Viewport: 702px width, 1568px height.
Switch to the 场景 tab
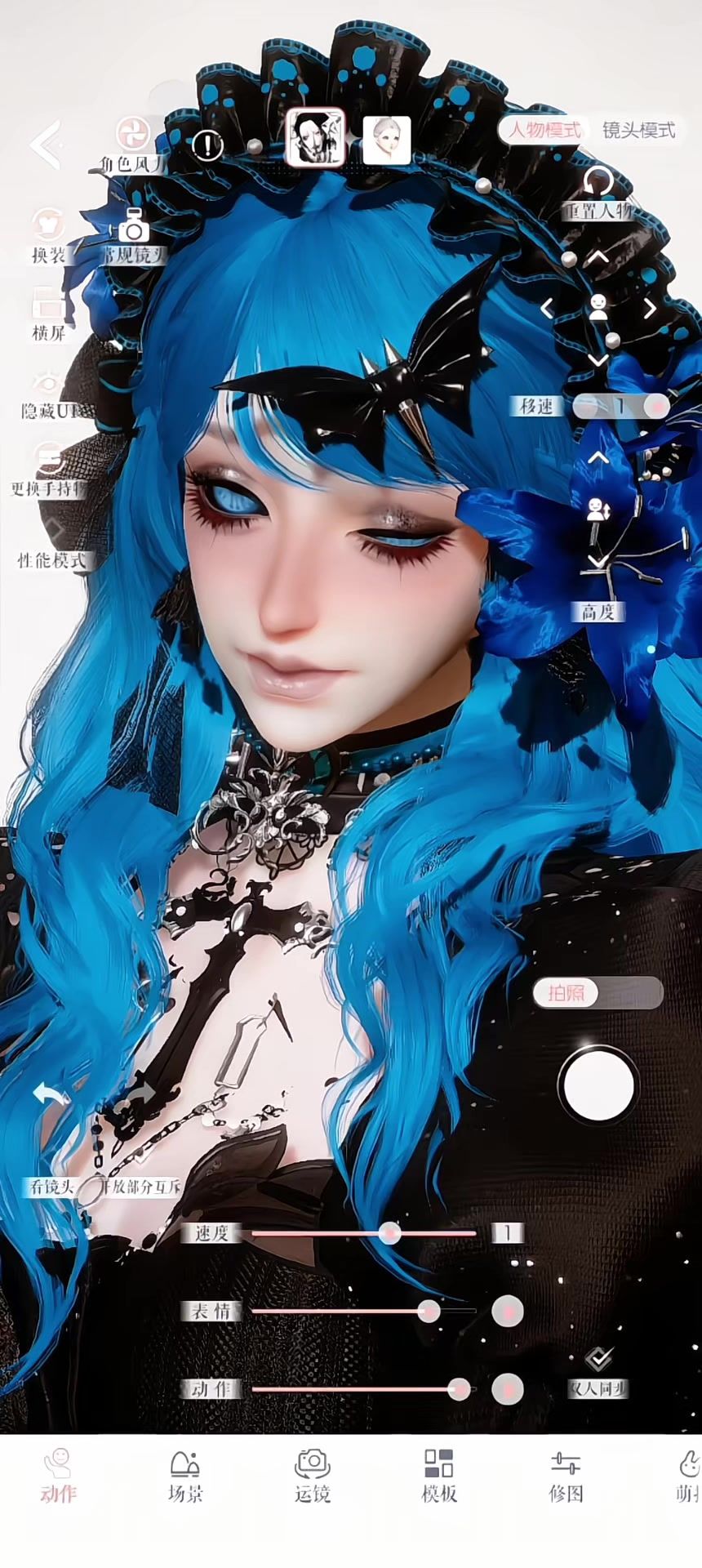(185, 1477)
